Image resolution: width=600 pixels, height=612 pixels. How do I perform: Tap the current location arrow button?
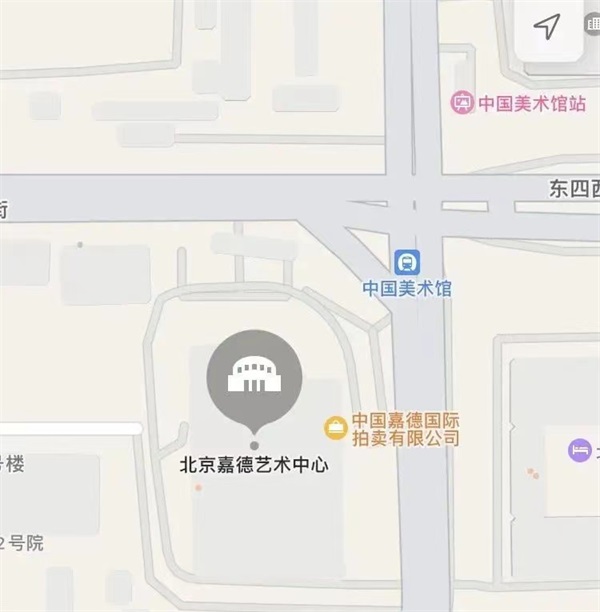[x=547, y=27]
